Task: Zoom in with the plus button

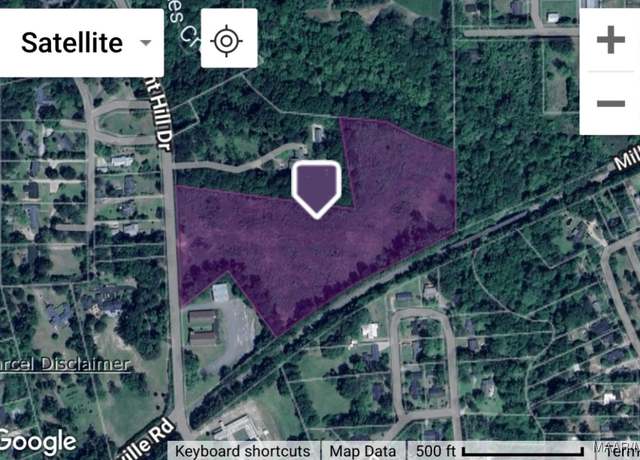Action: (609, 41)
